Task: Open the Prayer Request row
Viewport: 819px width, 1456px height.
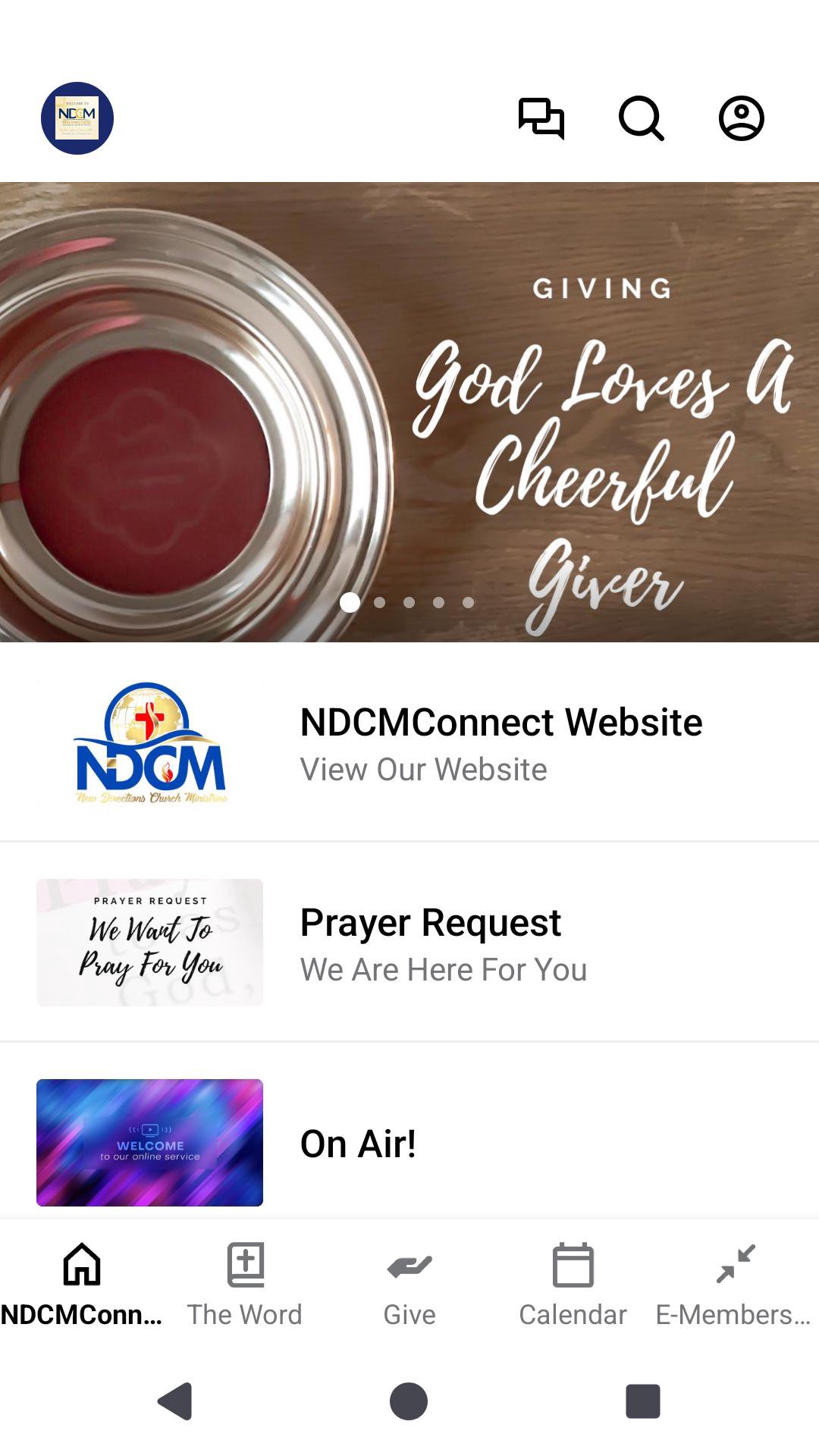Action: tap(409, 943)
